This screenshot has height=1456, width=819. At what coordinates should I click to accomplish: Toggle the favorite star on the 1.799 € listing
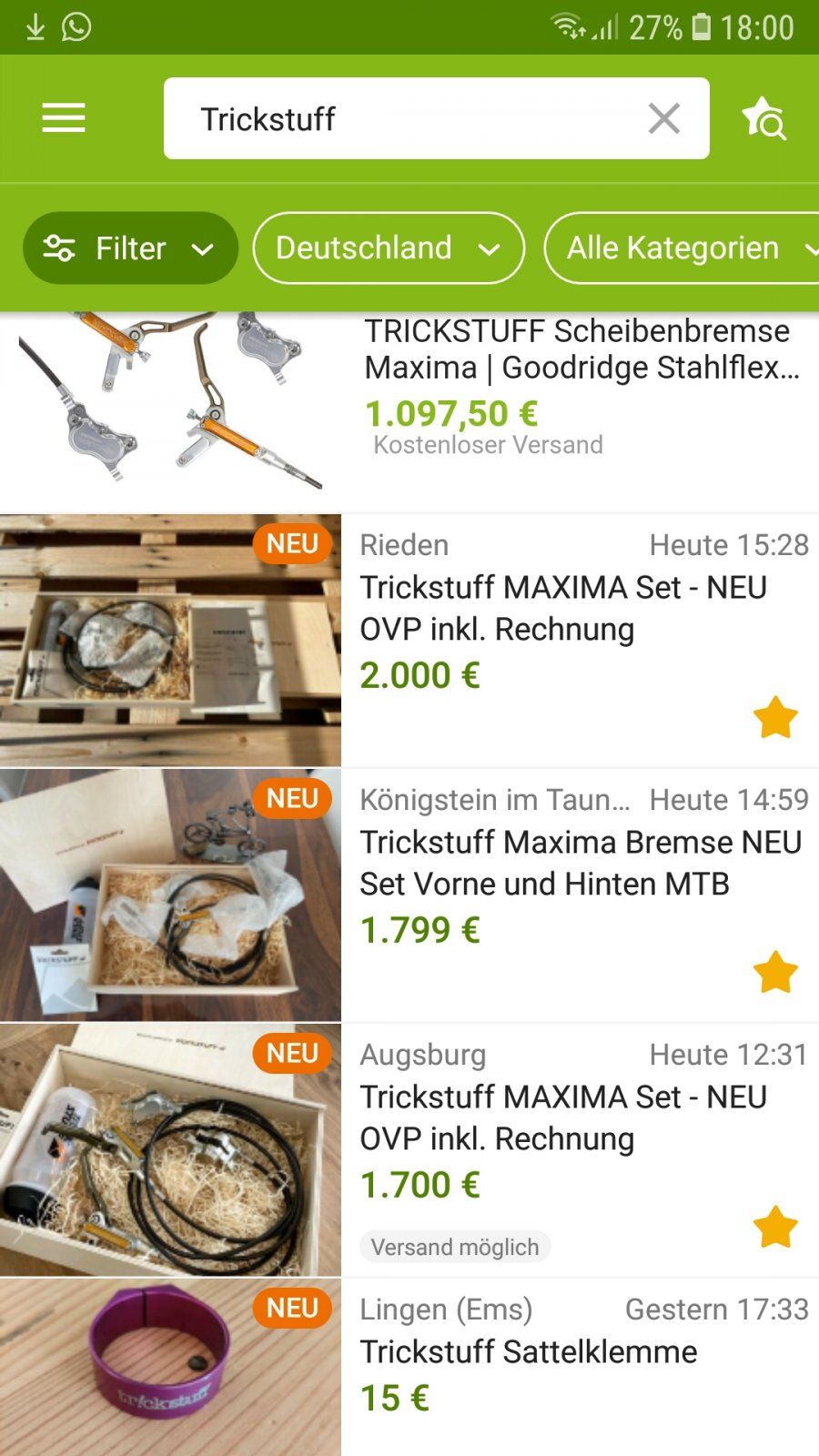(775, 973)
